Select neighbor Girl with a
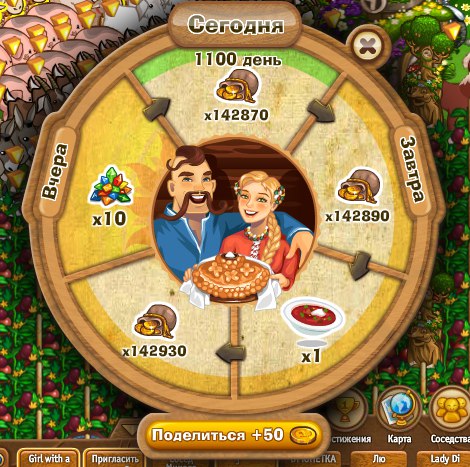The height and width of the screenshot is (467, 470). pyautogui.click(x=49, y=459)
